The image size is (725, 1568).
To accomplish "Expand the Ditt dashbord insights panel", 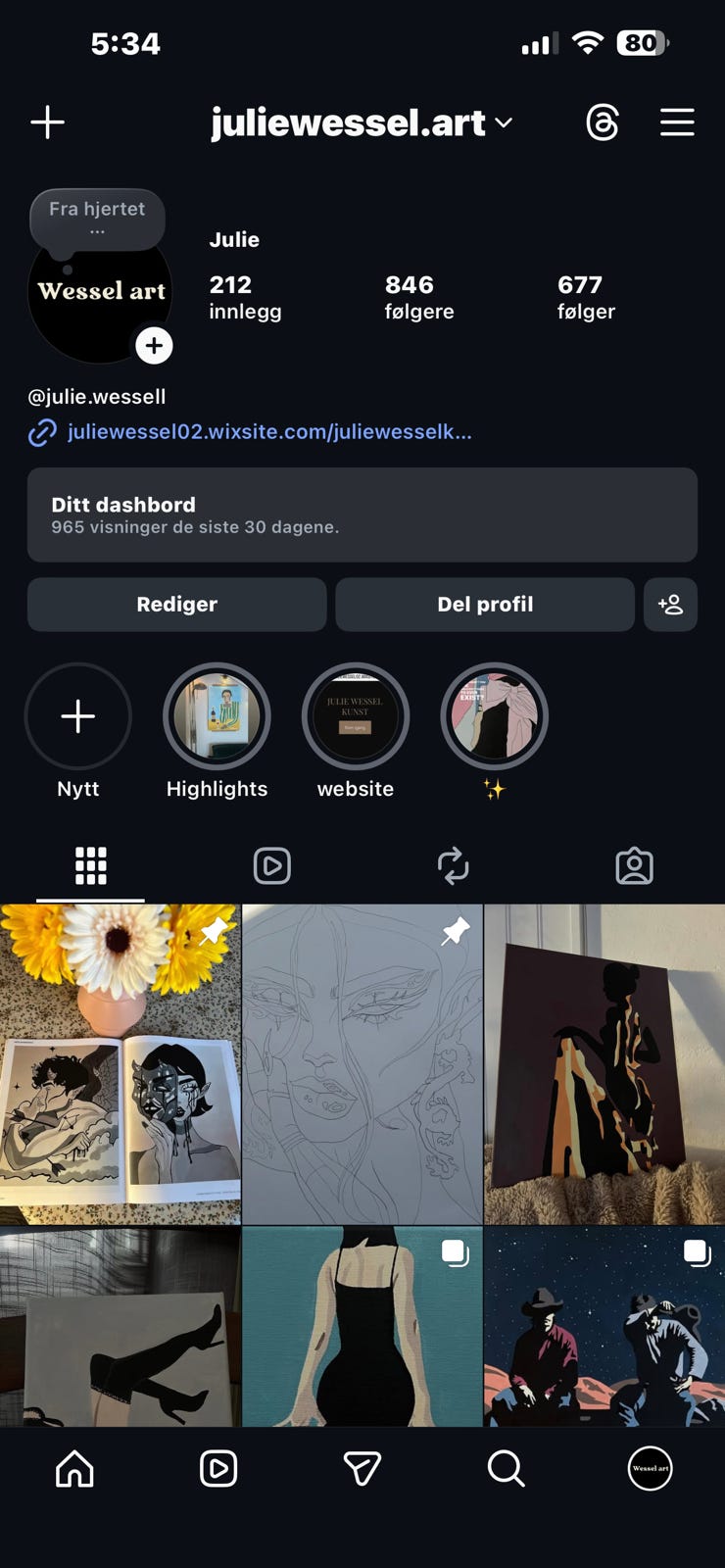I will [x=362, y=515].
